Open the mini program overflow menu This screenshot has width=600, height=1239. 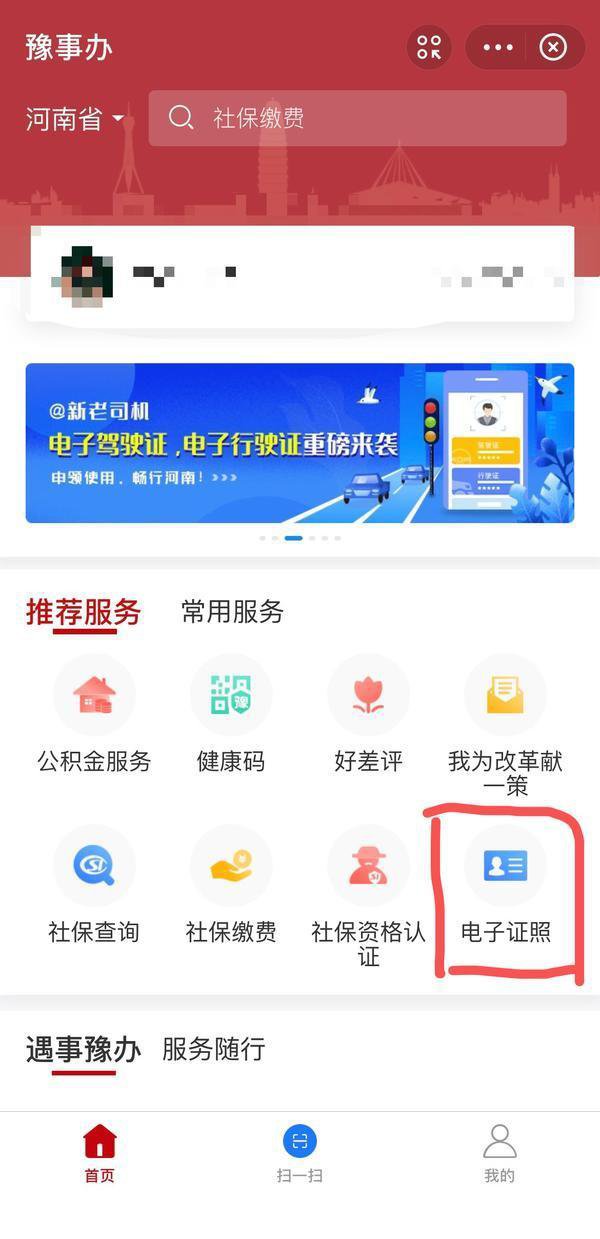coord(498,47)
